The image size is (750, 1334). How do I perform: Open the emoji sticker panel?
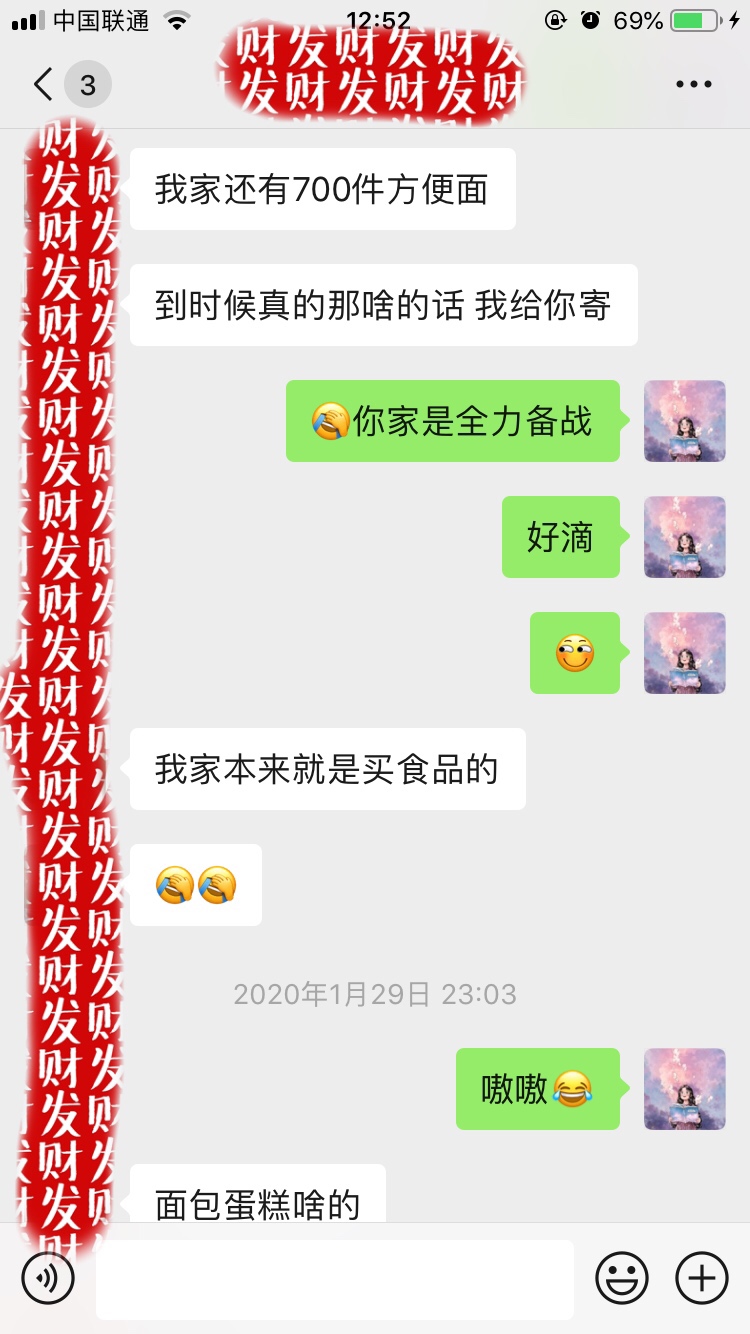click(622, 1278)
